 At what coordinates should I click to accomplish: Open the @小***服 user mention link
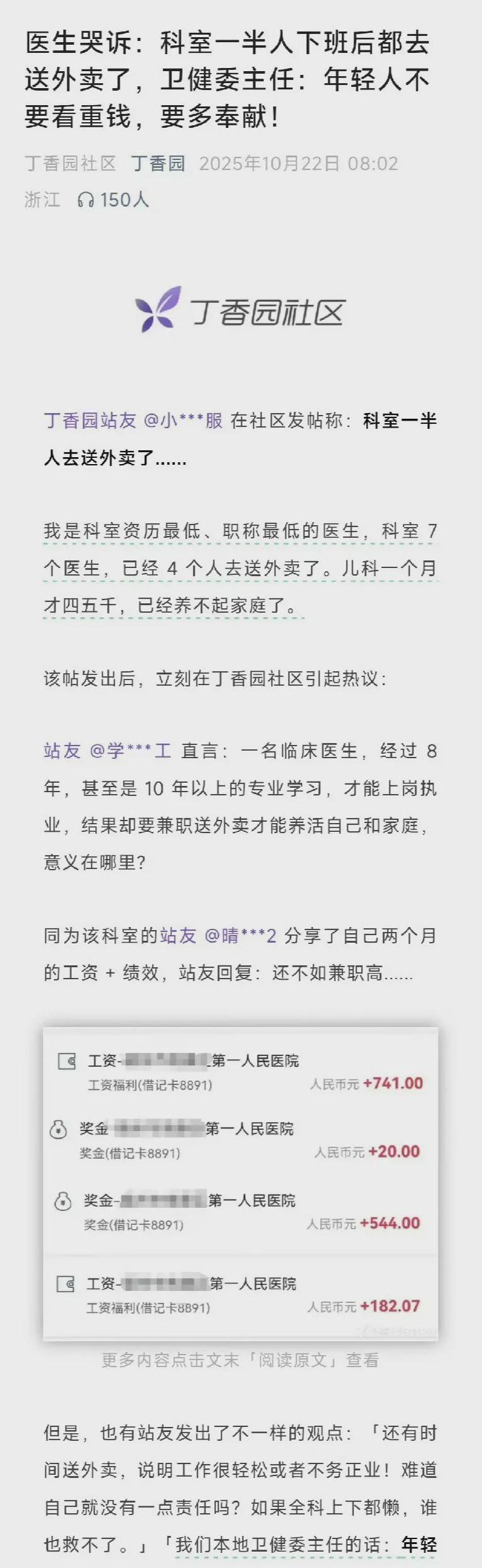click(x=183, y=421)
